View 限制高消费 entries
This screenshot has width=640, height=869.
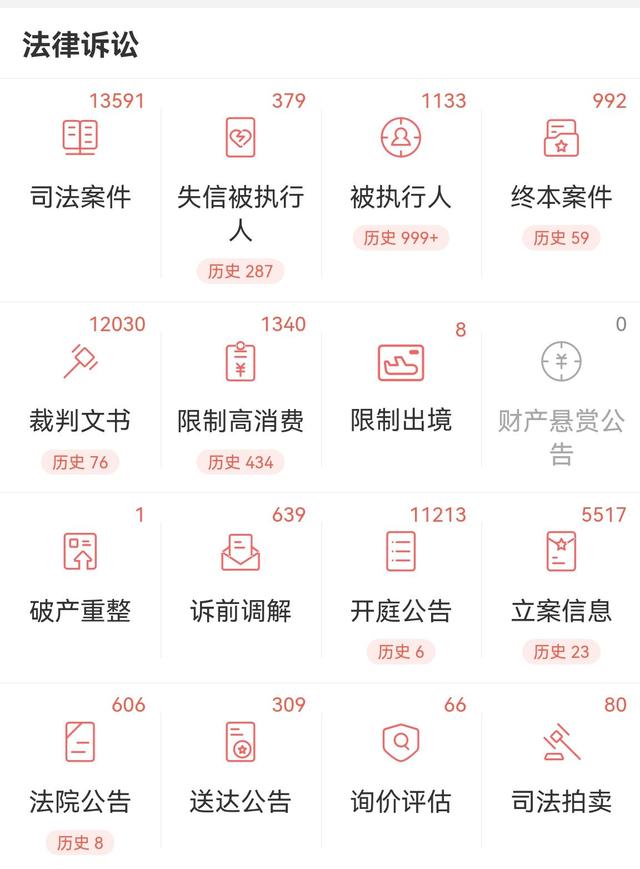(x=240, y=390)
